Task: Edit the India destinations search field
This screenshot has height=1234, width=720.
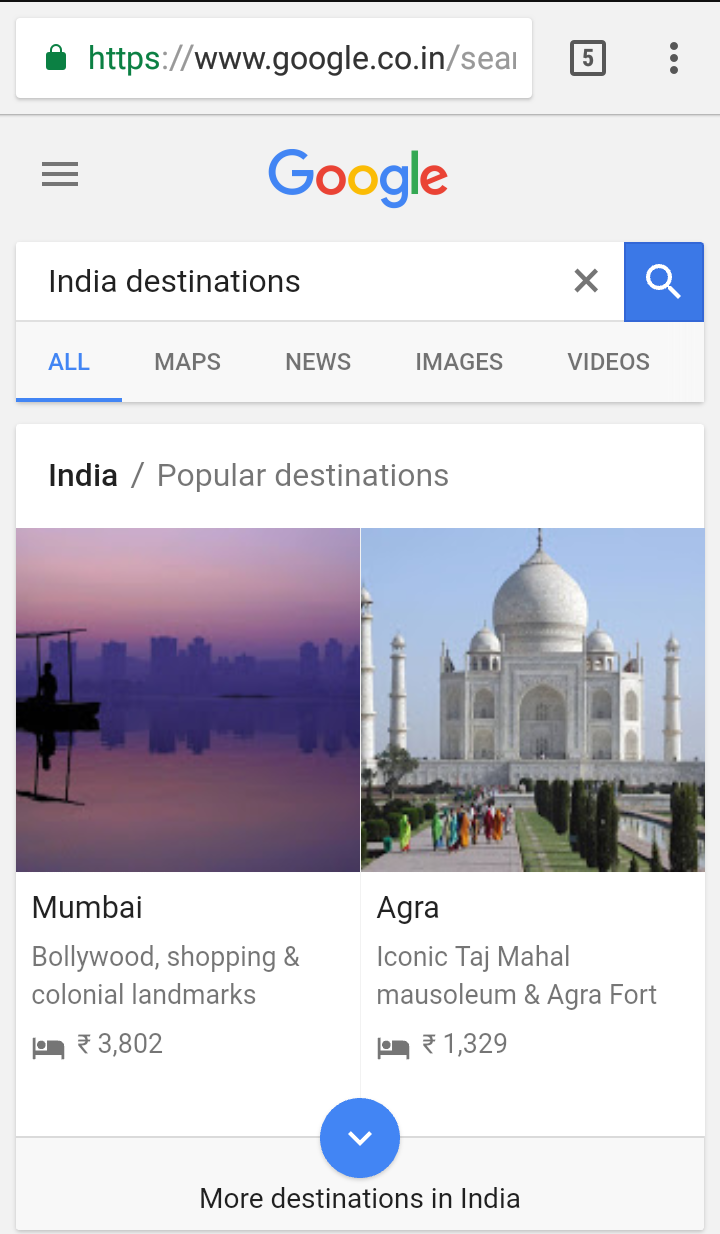Action: coord(290,282)
